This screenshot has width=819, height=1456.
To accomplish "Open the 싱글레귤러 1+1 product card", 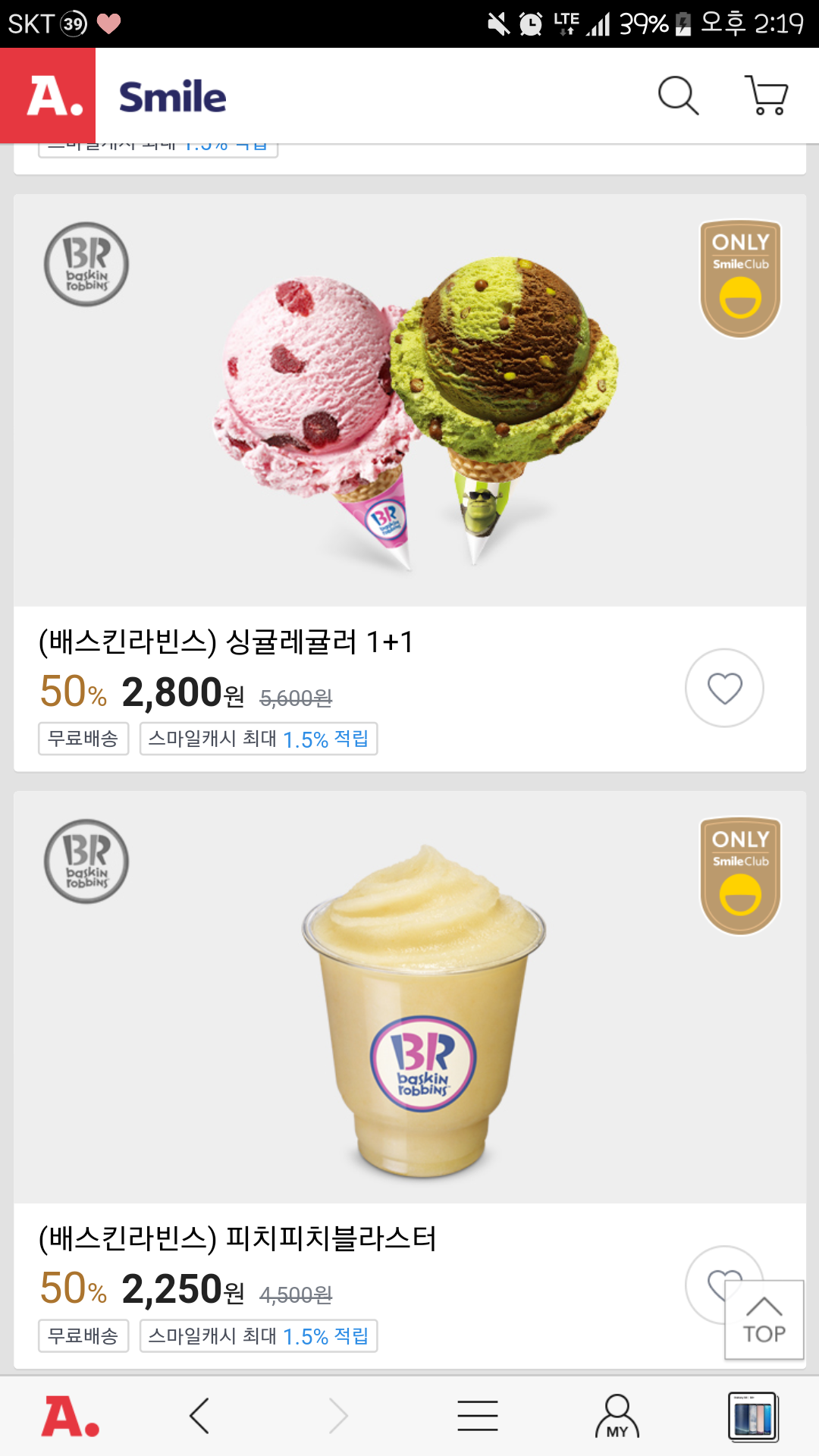I will (x=409, y=483).
